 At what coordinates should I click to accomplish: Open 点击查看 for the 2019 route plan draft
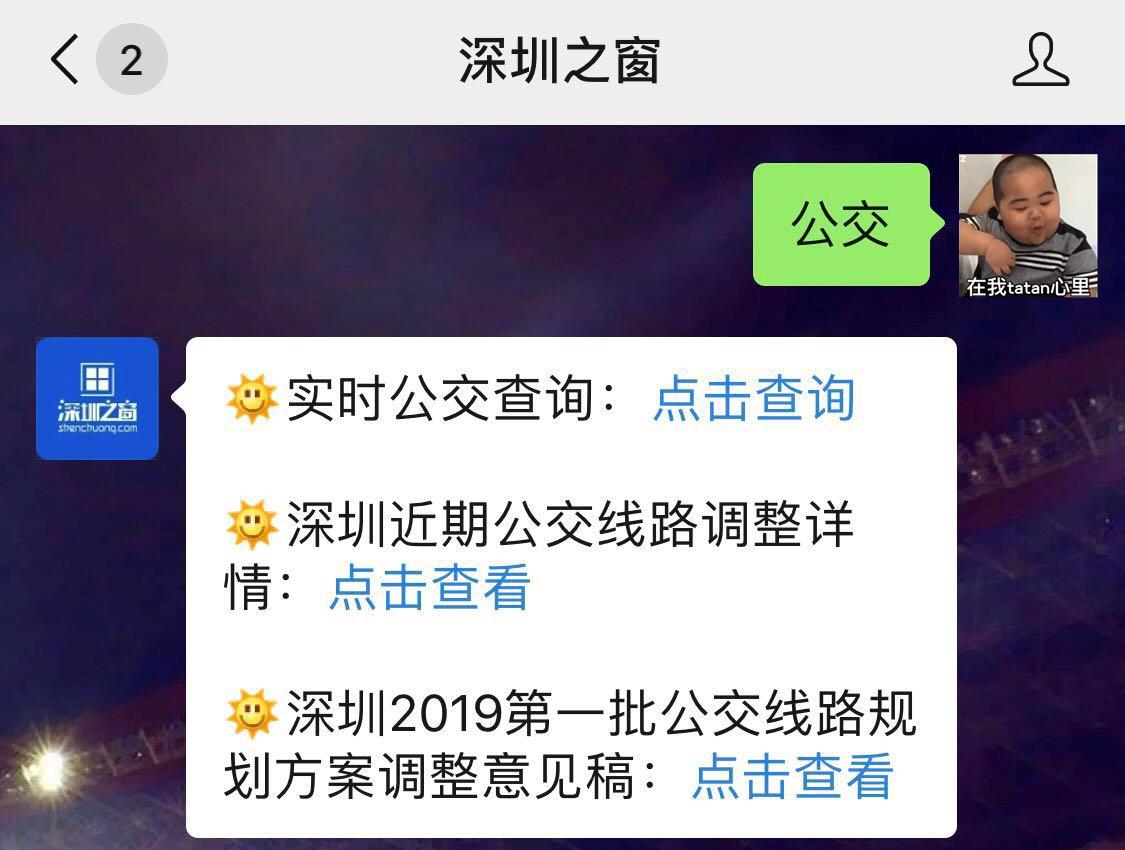tap(792, 776)
